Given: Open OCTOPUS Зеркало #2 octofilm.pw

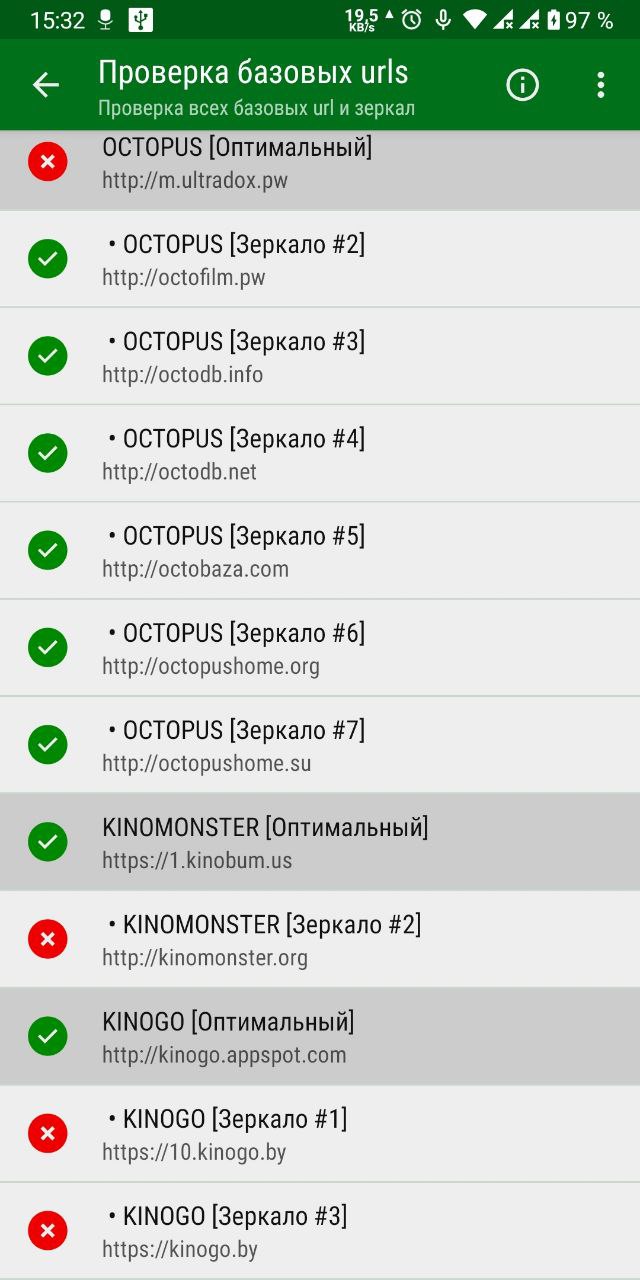Looking at the screenshot, I should point(320,260).
